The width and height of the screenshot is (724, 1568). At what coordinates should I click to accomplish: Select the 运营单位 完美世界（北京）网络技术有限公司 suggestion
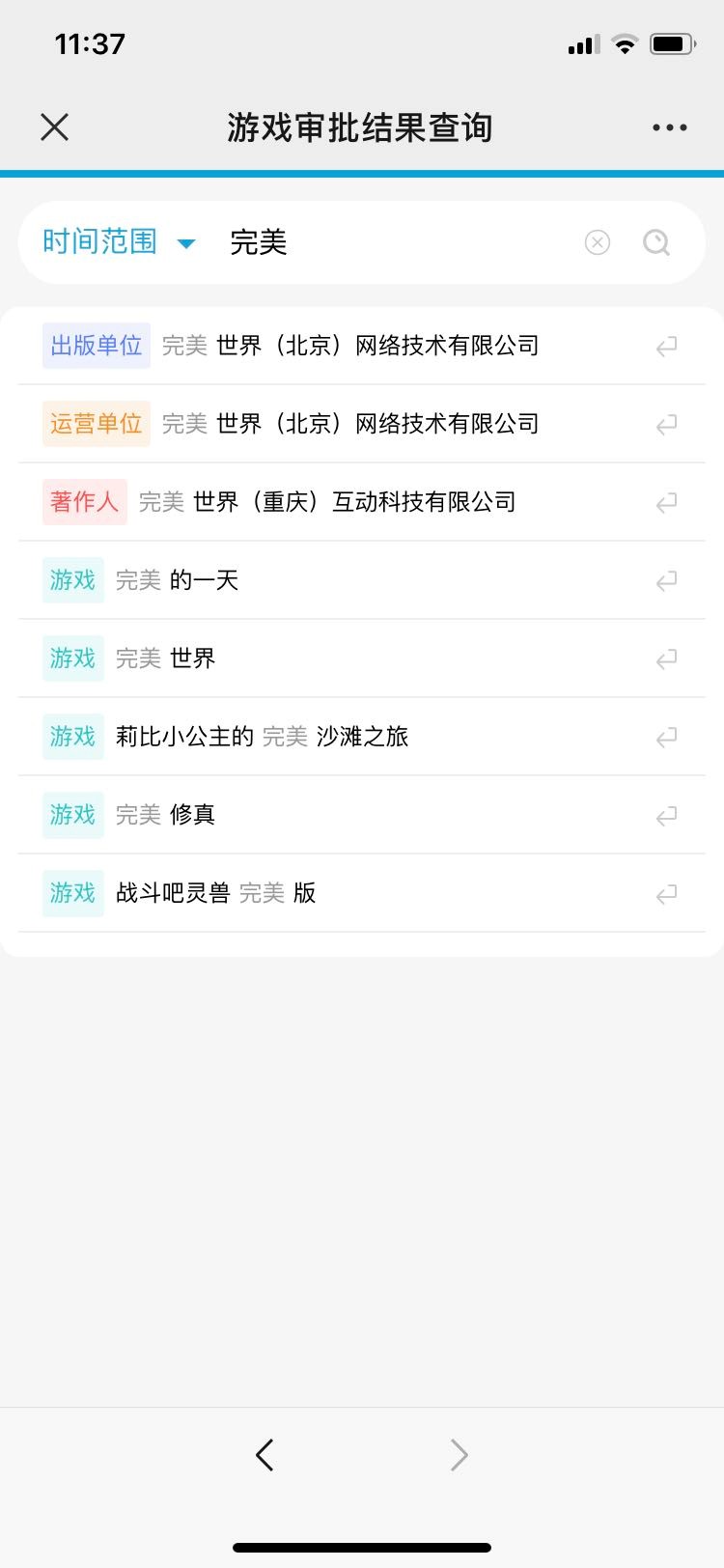(349, 424)
